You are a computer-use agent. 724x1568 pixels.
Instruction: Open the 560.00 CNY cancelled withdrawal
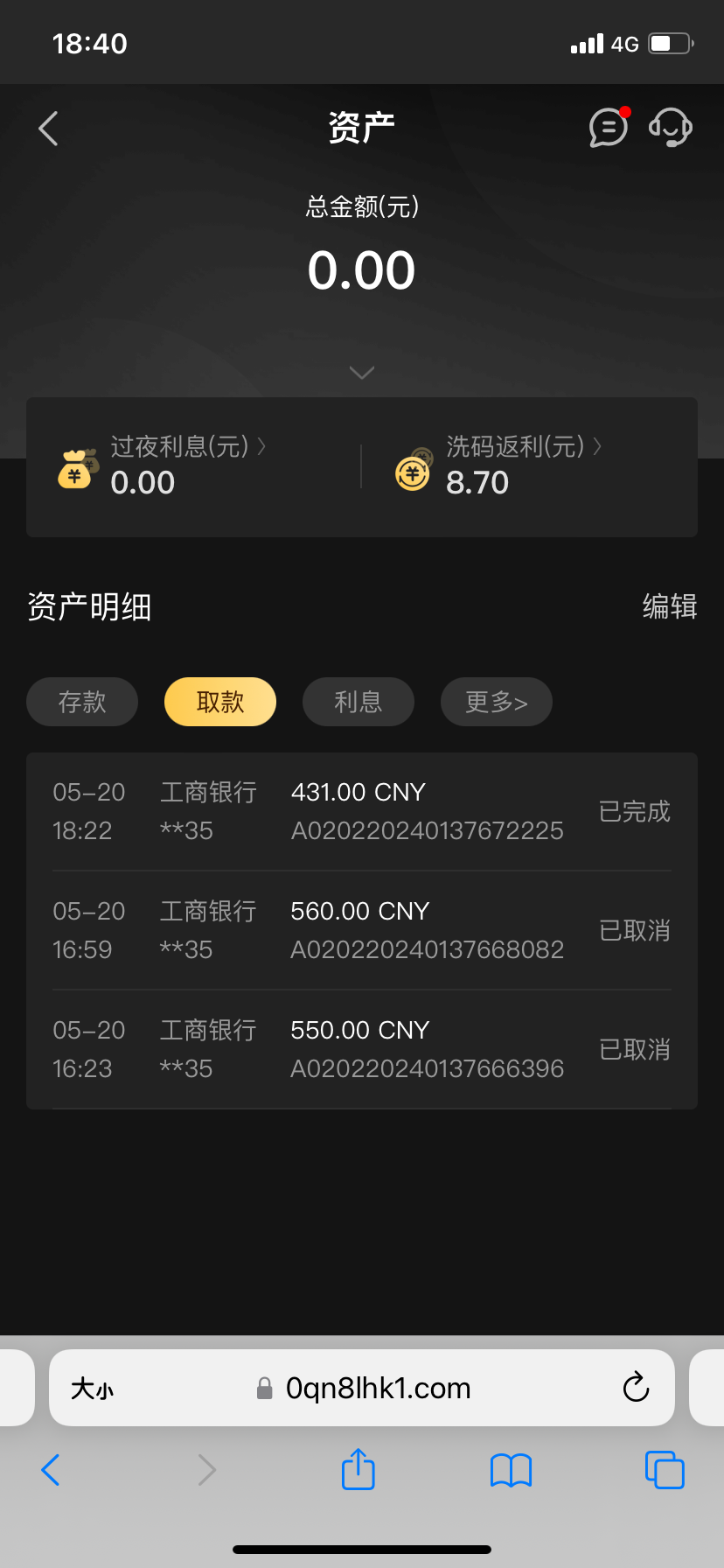click(362, 930)
